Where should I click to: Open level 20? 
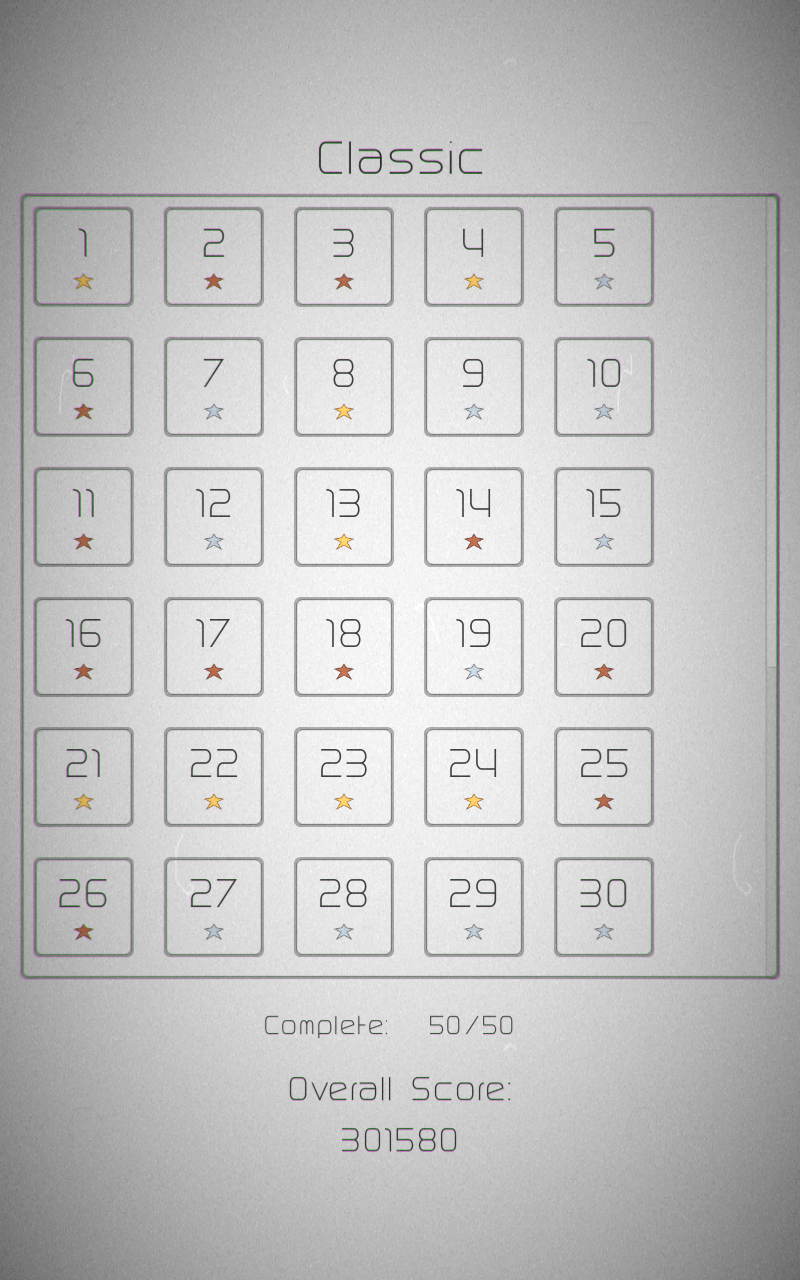(604, 647)
